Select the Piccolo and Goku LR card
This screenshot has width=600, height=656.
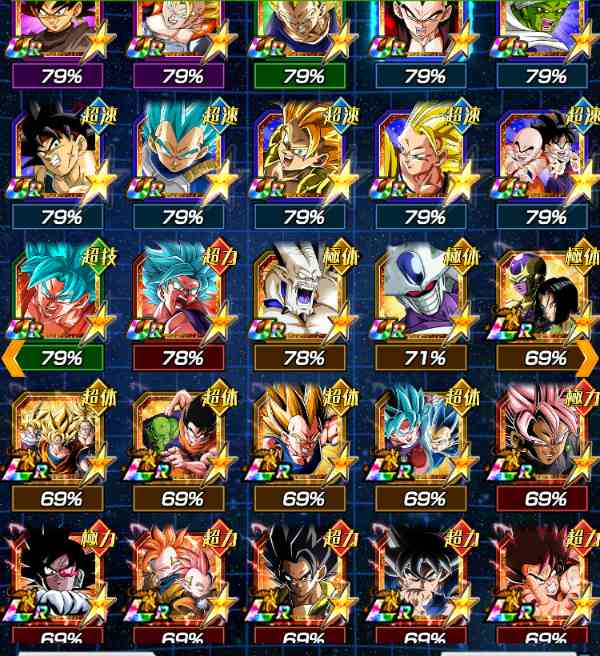click(180, 437)
